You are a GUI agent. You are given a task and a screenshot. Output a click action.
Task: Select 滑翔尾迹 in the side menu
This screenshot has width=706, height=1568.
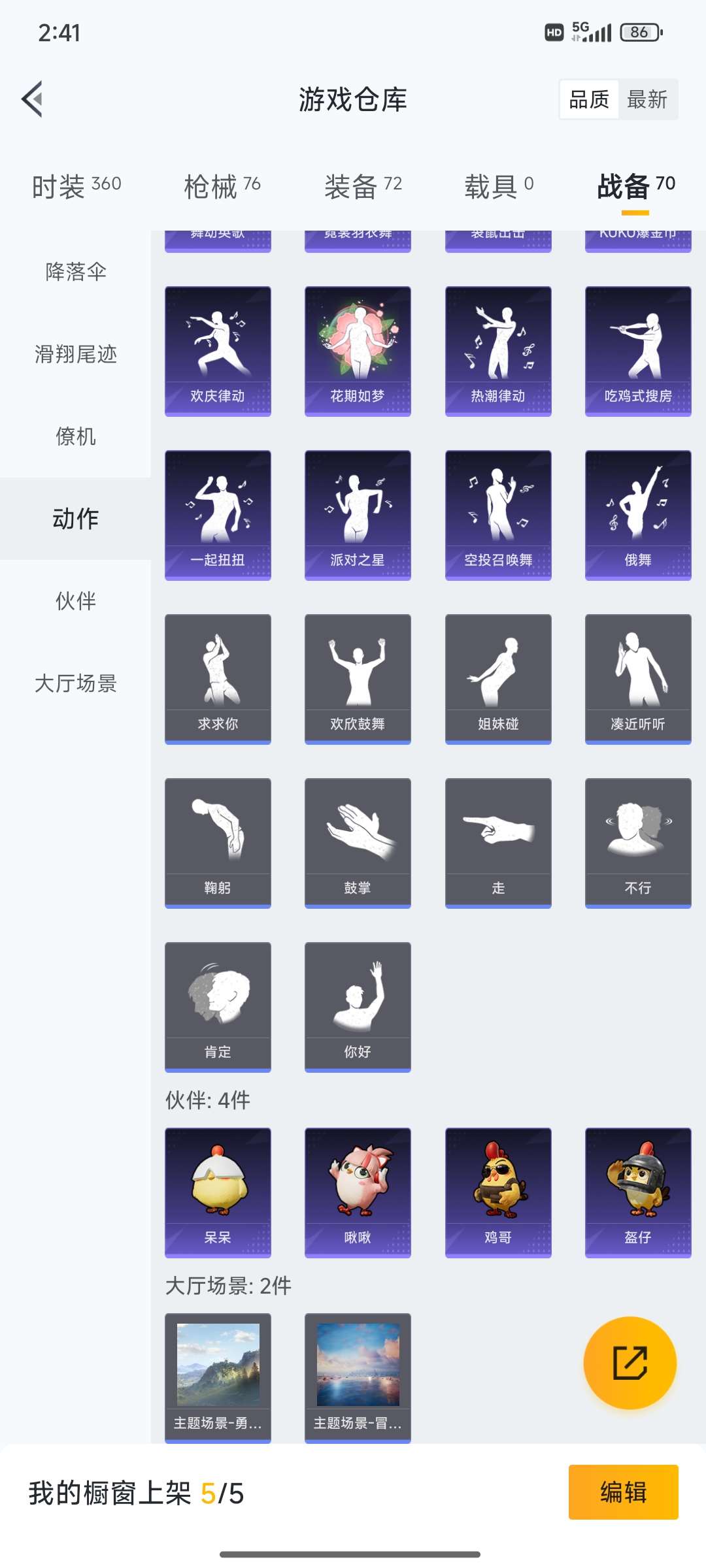pyautogui.click(x=76, y=354)
